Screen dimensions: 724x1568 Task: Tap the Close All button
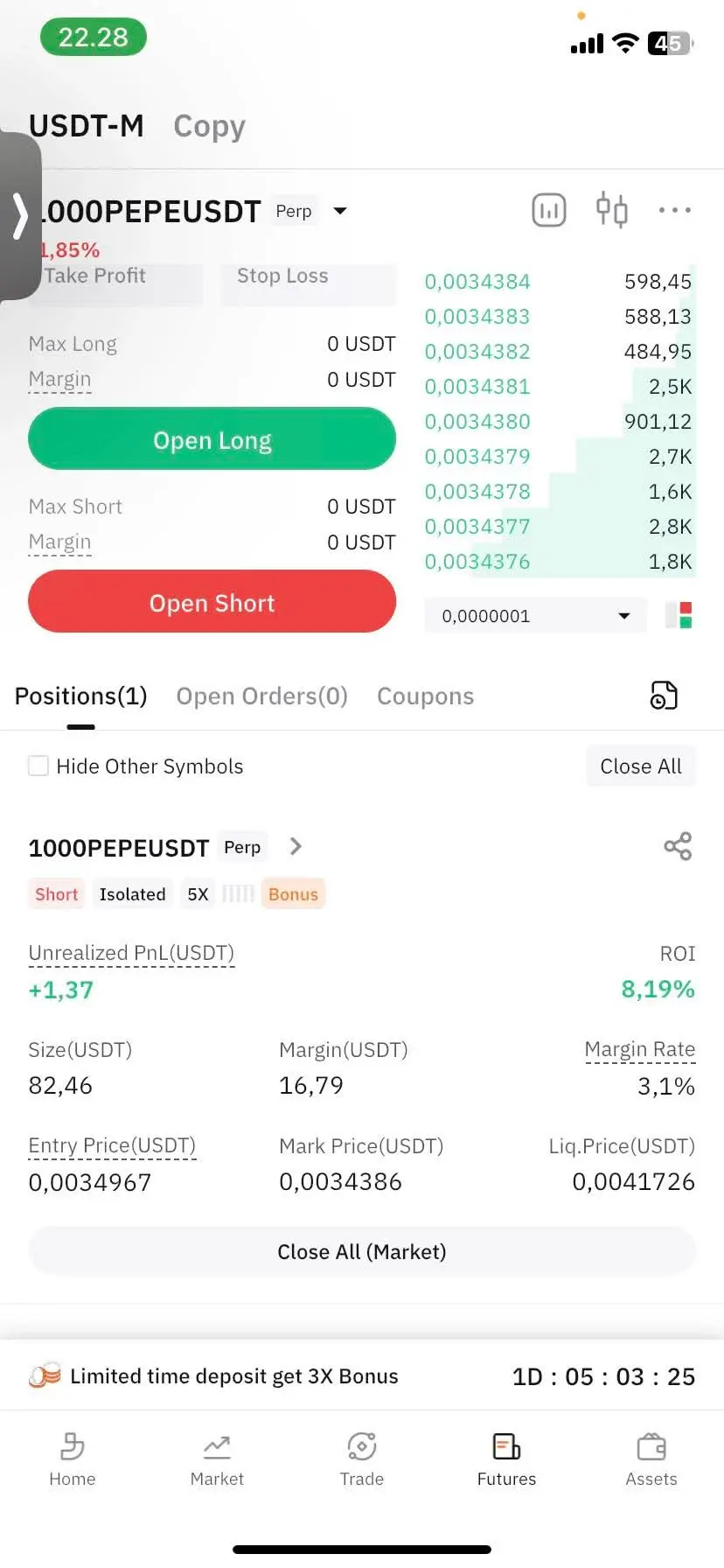click(641, 766)
